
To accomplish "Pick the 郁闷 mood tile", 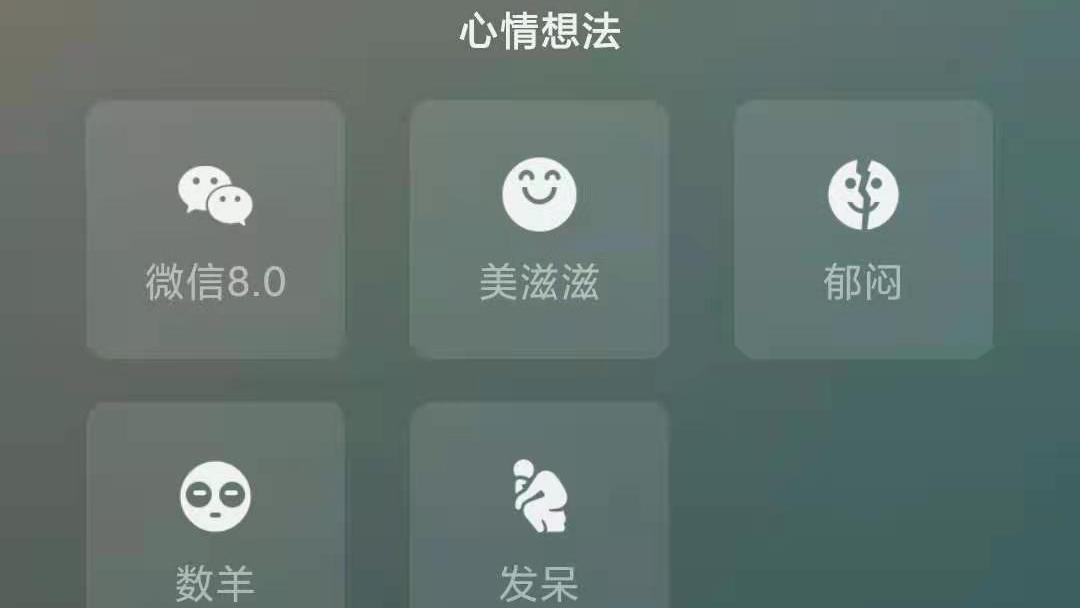I will [x=863, y=230].
